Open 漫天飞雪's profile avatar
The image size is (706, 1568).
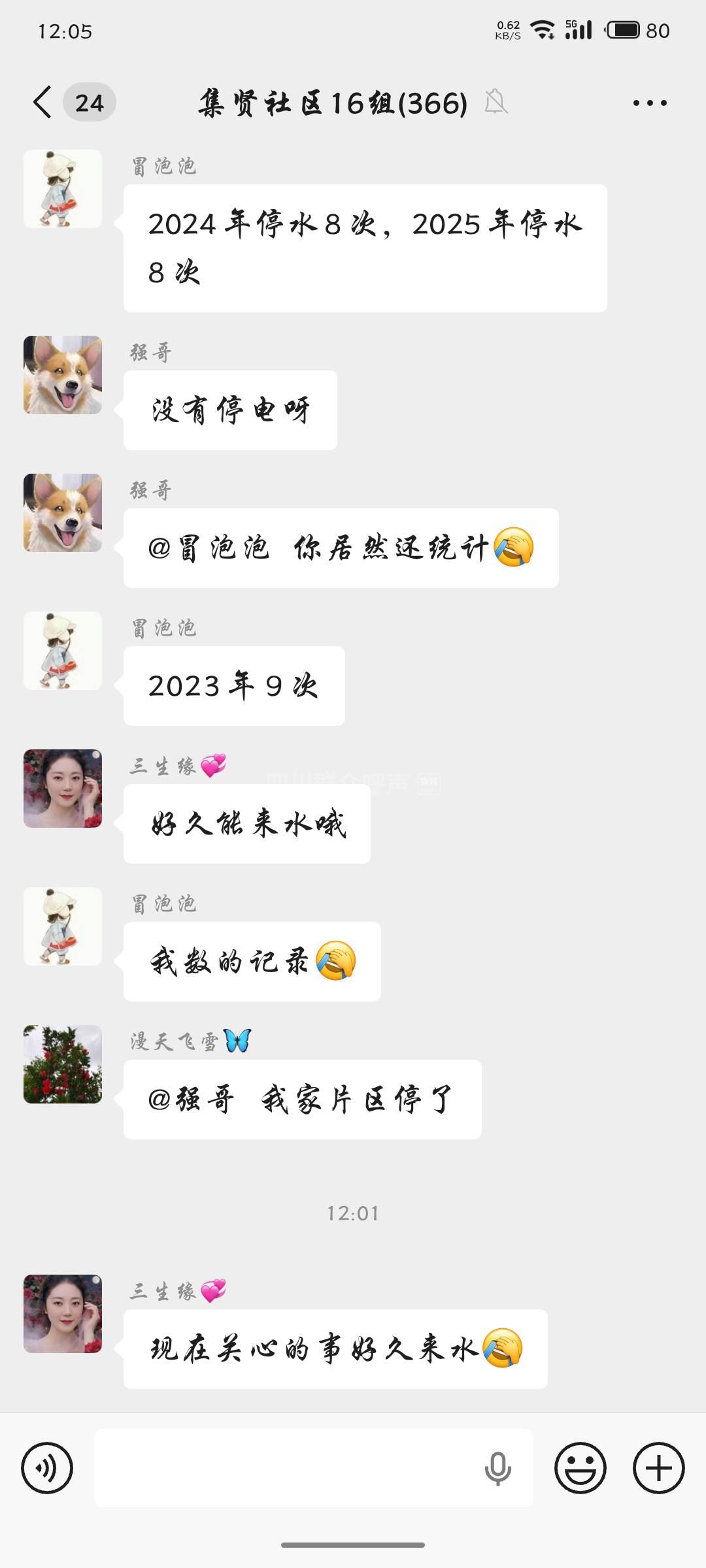click(x=63, y=1064)
